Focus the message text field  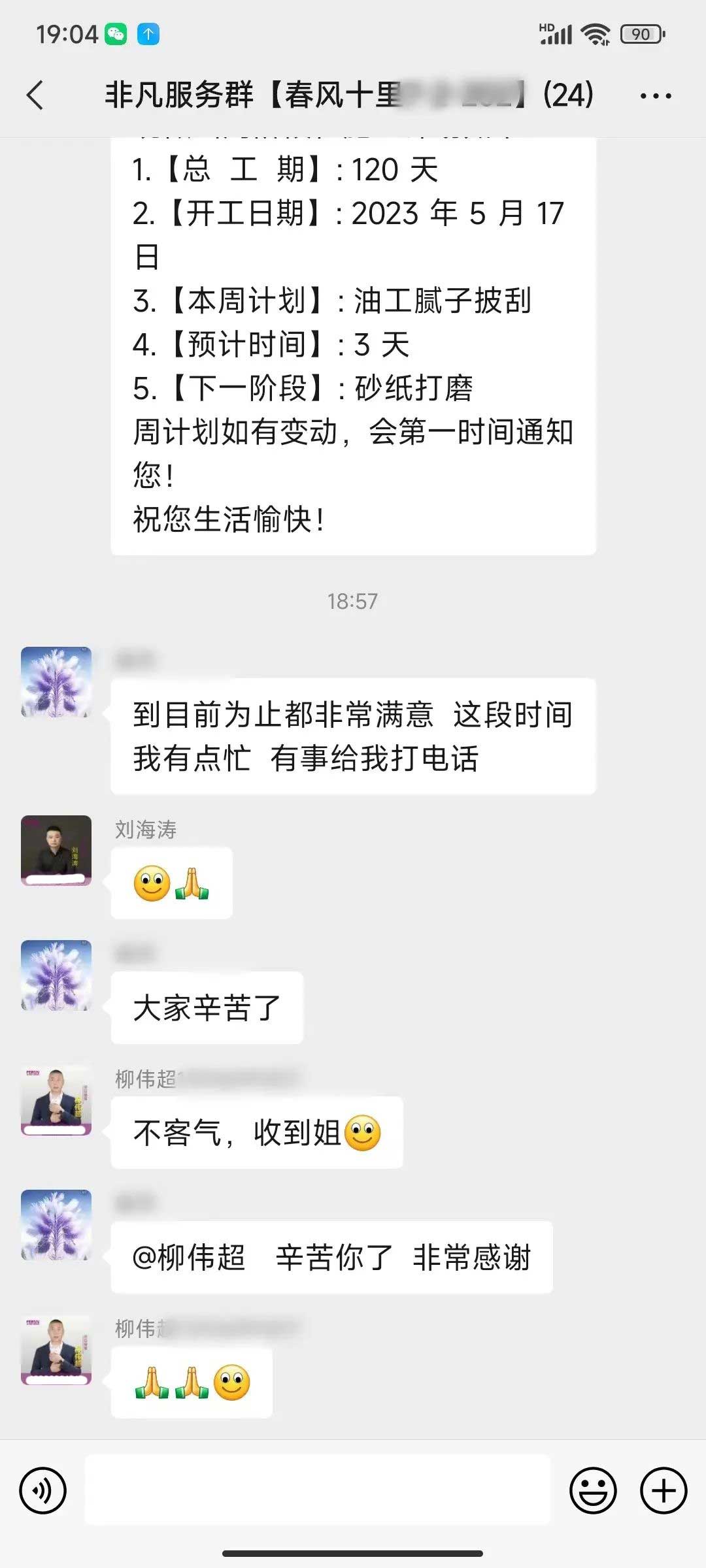pos(318,1491)
